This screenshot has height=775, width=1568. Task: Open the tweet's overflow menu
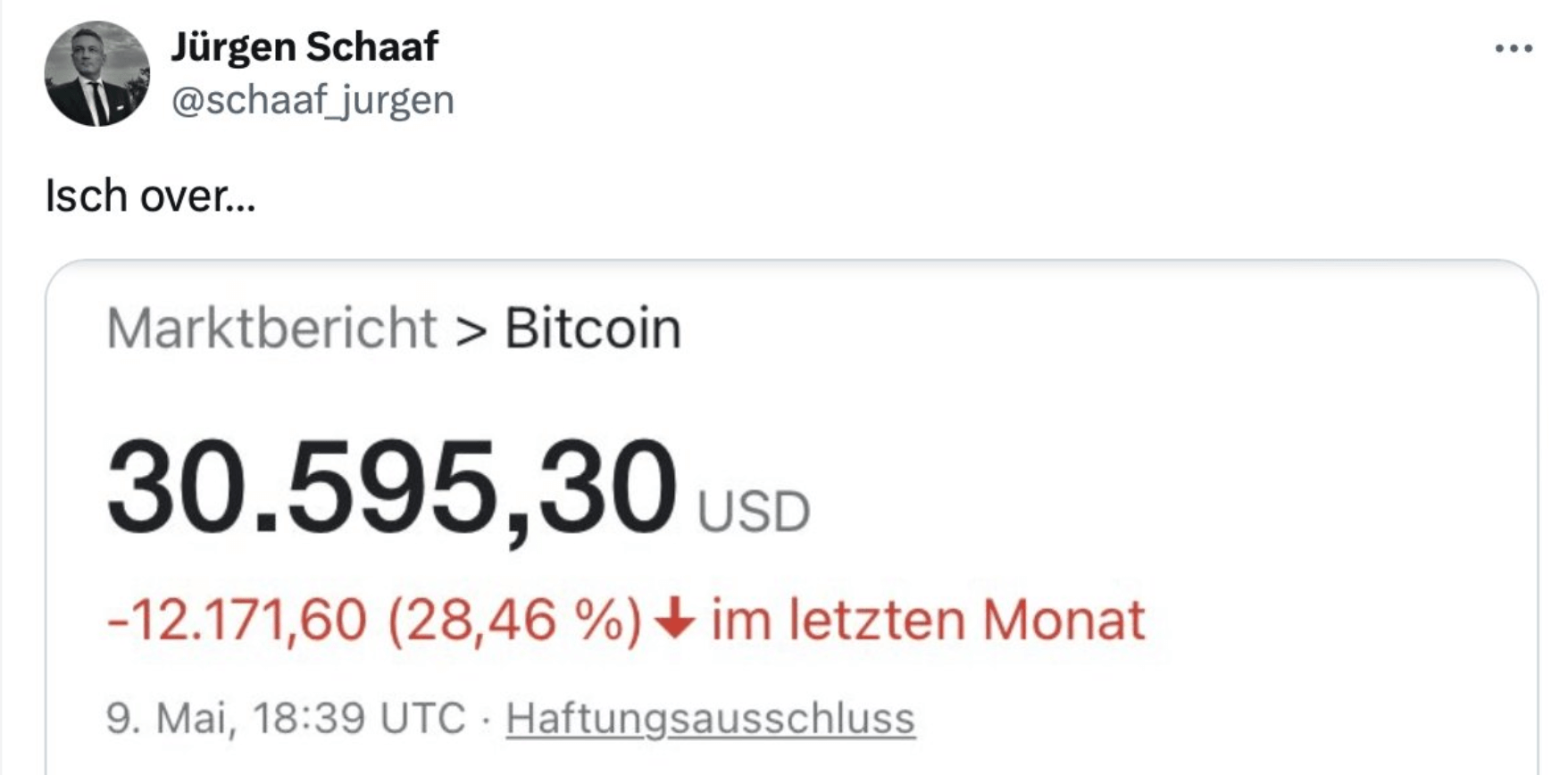tap(1514, 48)
